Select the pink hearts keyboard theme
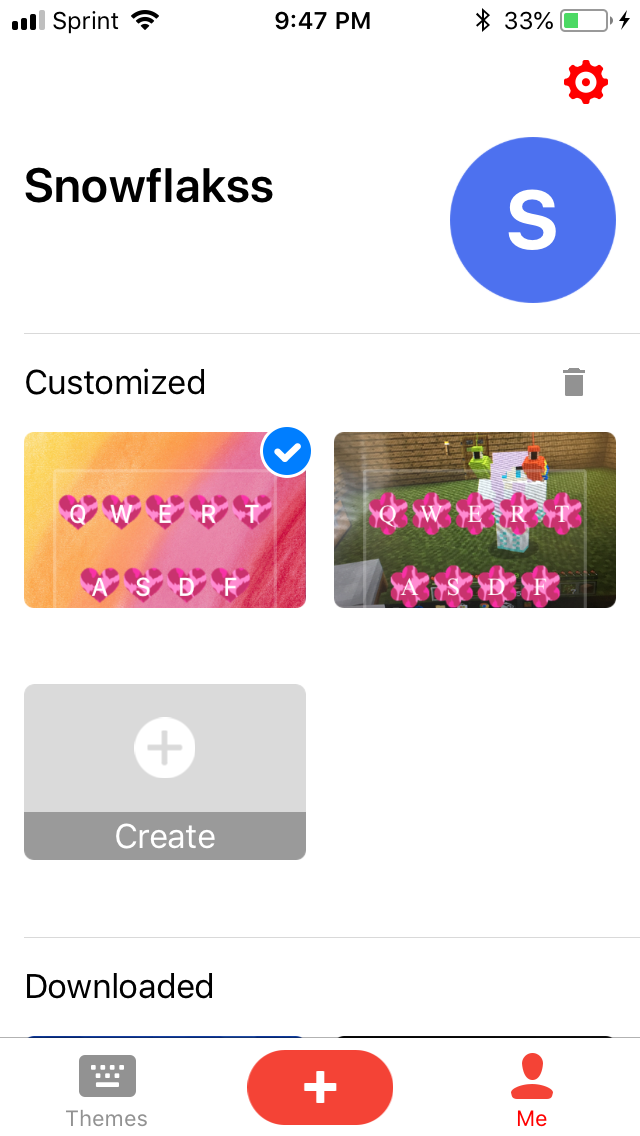The image size is (640, 1136). point(165,519)
